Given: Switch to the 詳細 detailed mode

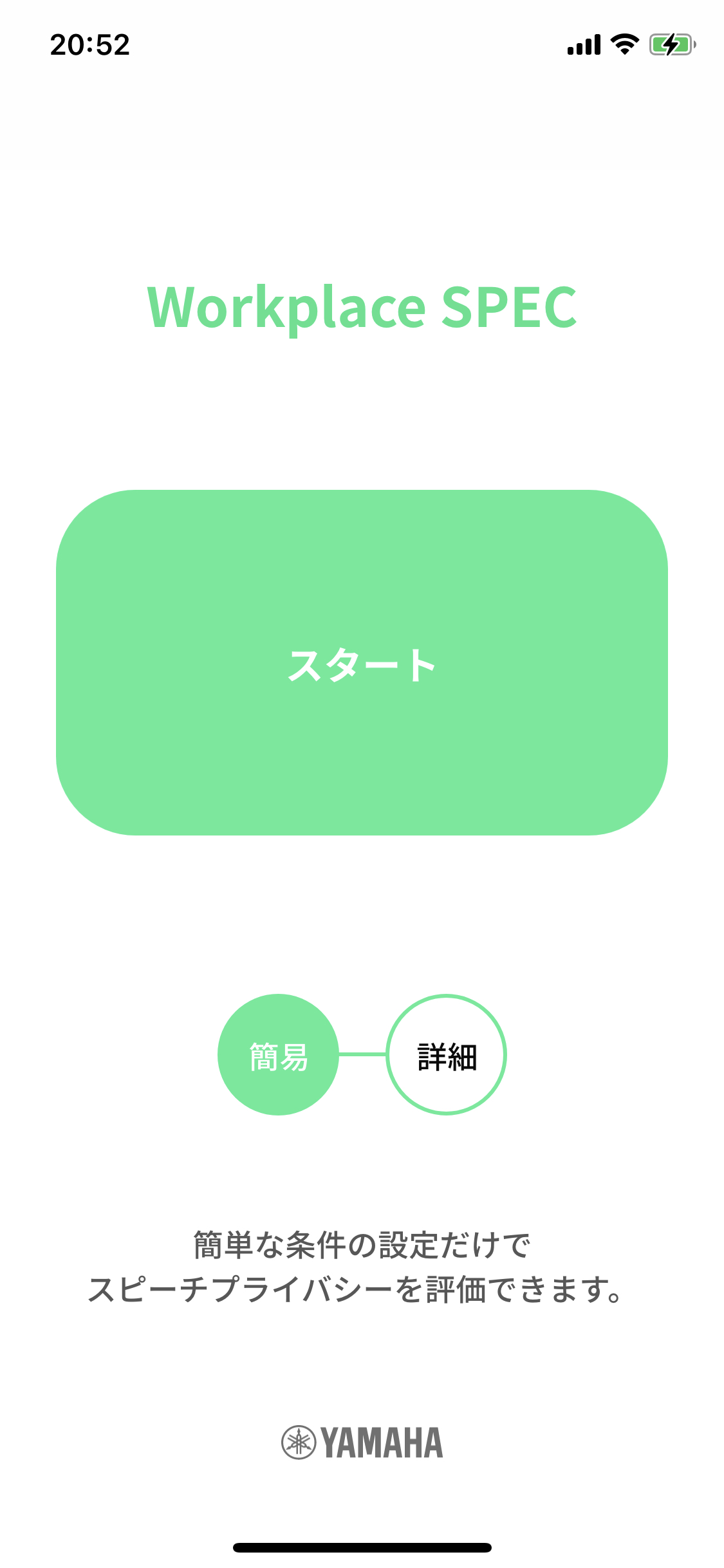Looking at the screenshot, I should click(x=446, y=1055).
